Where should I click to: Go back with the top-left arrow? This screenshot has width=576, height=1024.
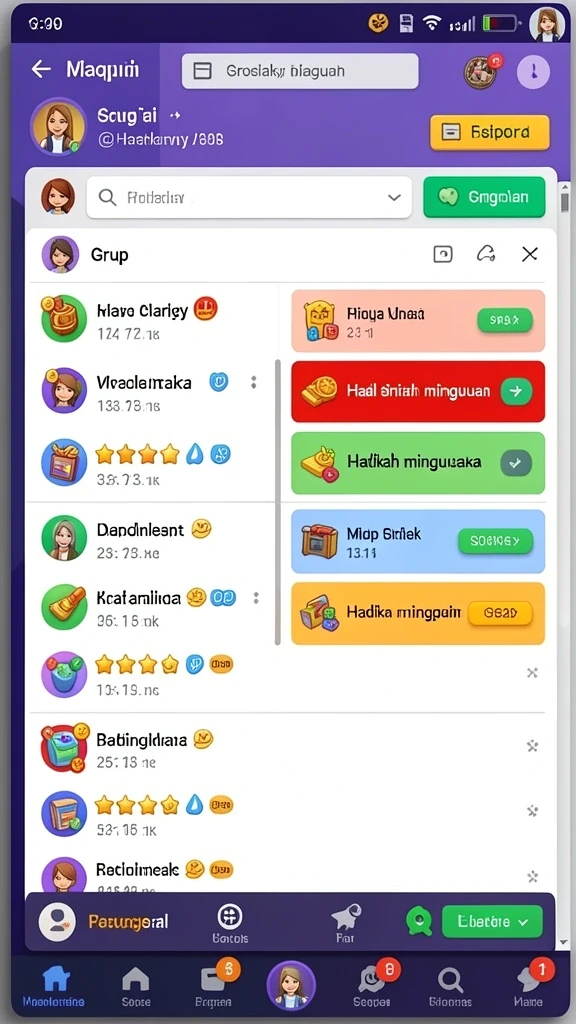[41, 69]
